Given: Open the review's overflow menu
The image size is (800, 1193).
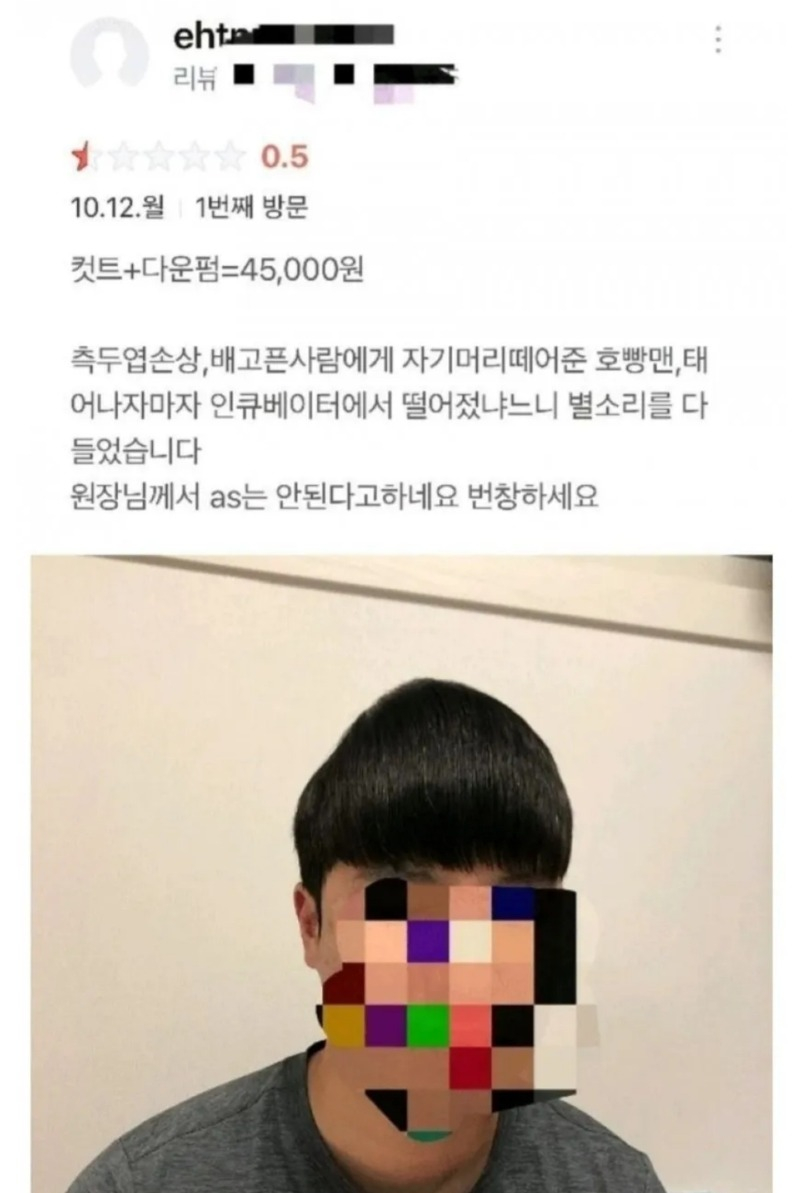Looking at the screenshot, I should (715, 40).
